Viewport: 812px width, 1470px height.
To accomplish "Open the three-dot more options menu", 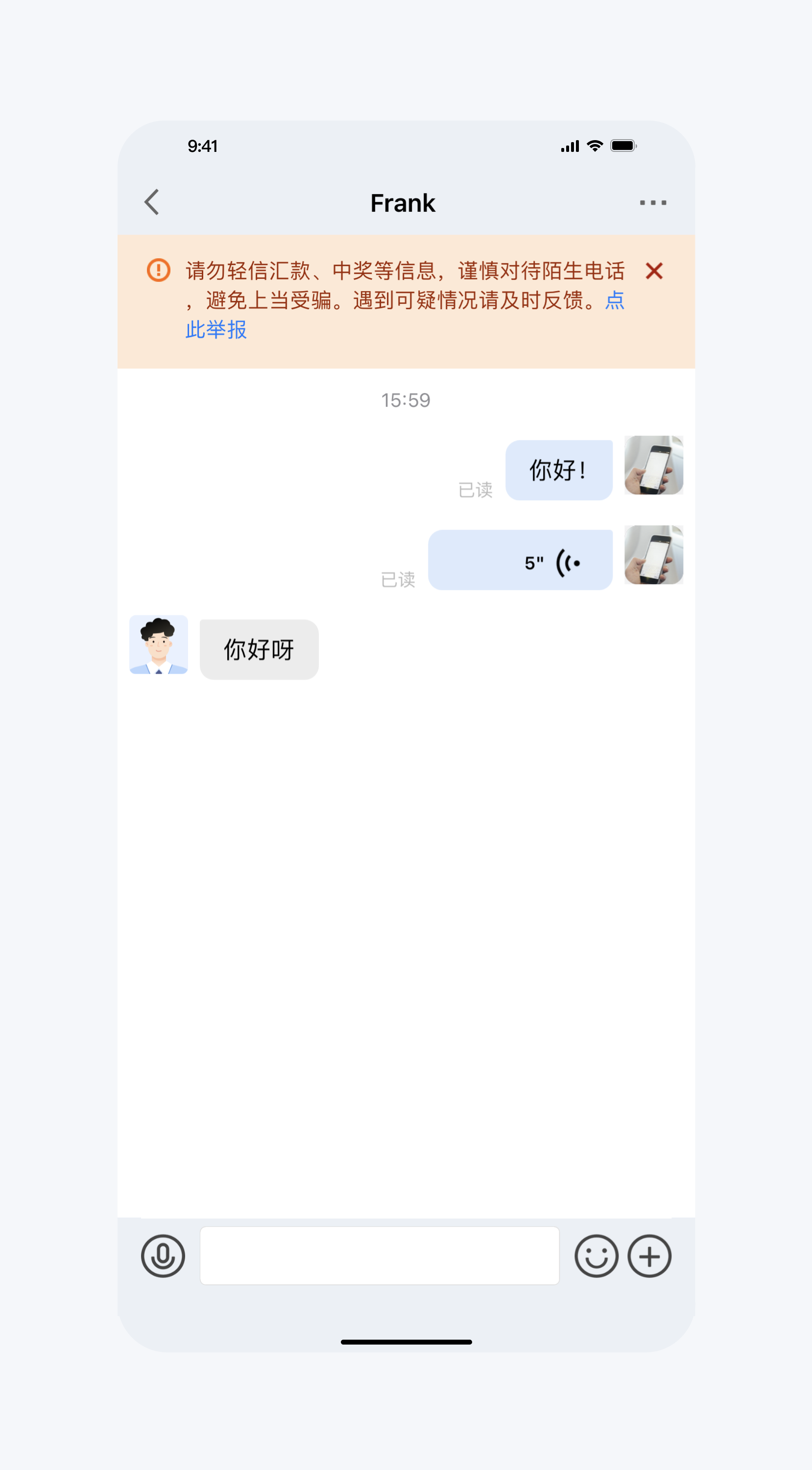I will pos(653,202).
